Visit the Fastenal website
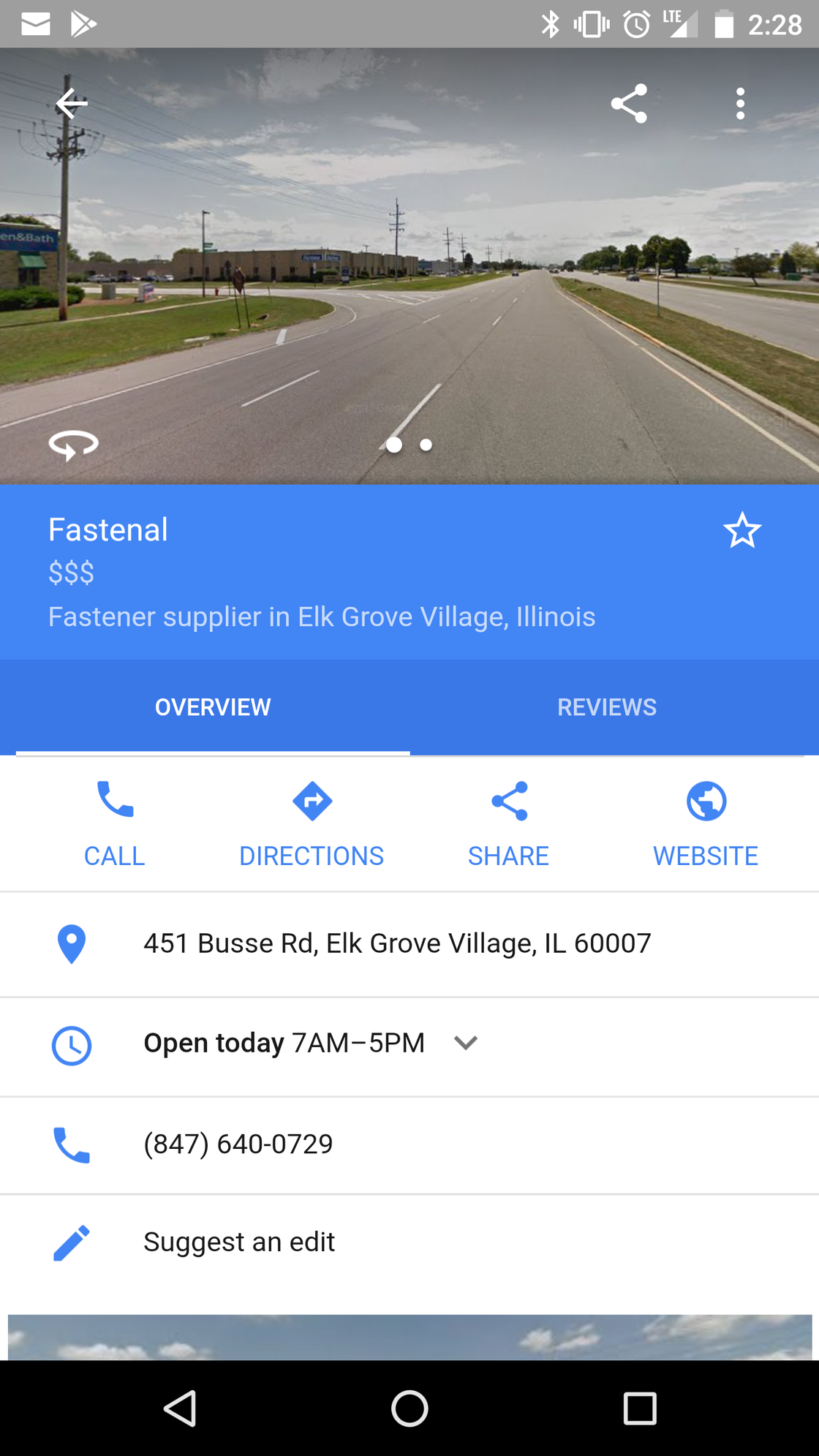 click(706, 824)
